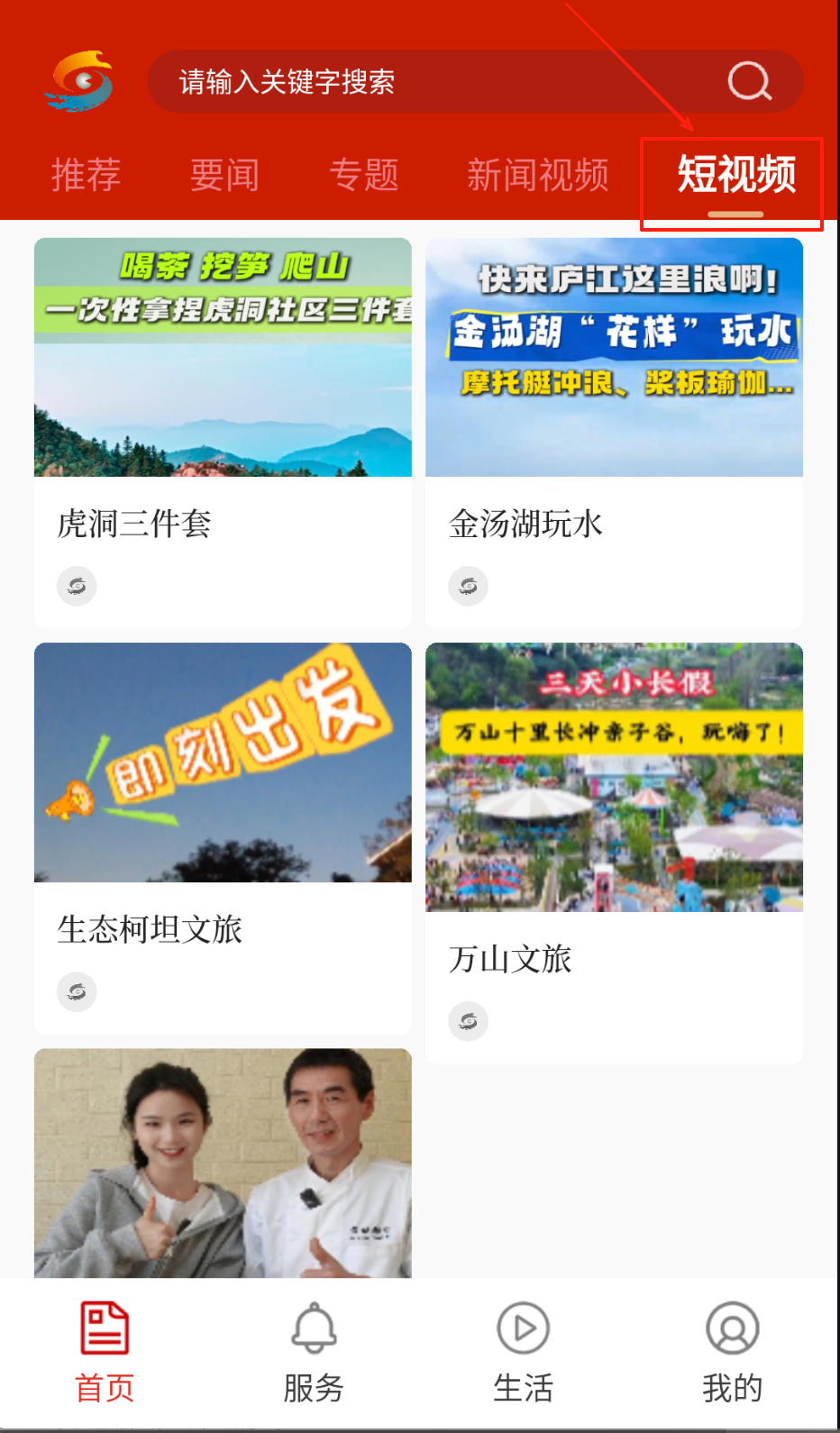The width and height of the screenshot is (840, 1433).
Task: Open the video with two people giving thumbs up
Action: (223, 1163)
